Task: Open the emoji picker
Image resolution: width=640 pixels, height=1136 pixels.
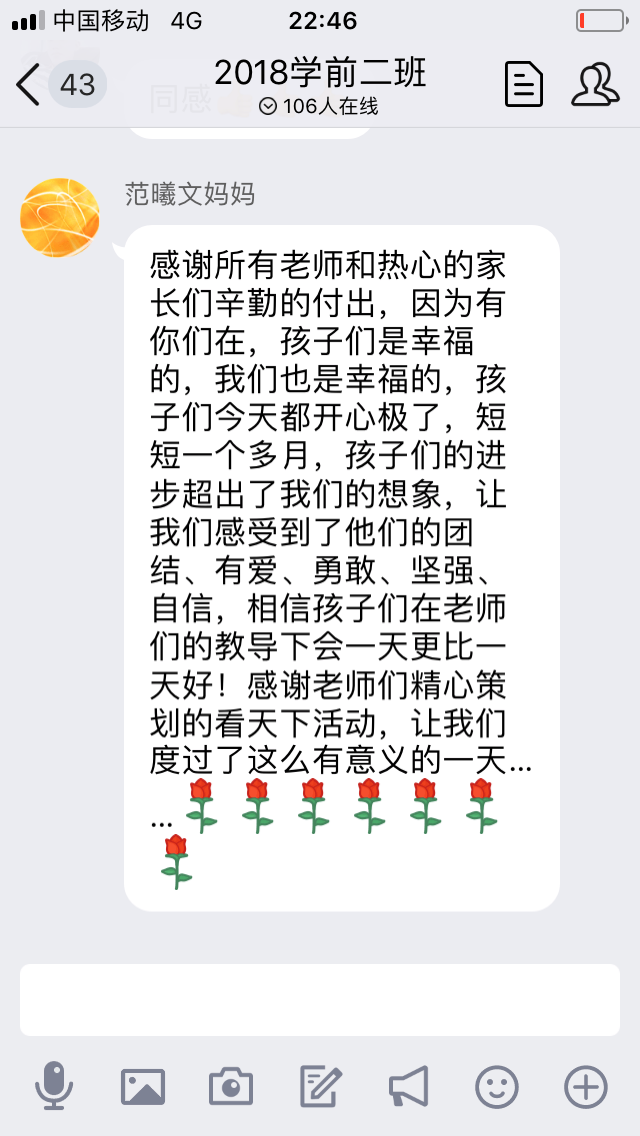Action: click(497, 1086)
